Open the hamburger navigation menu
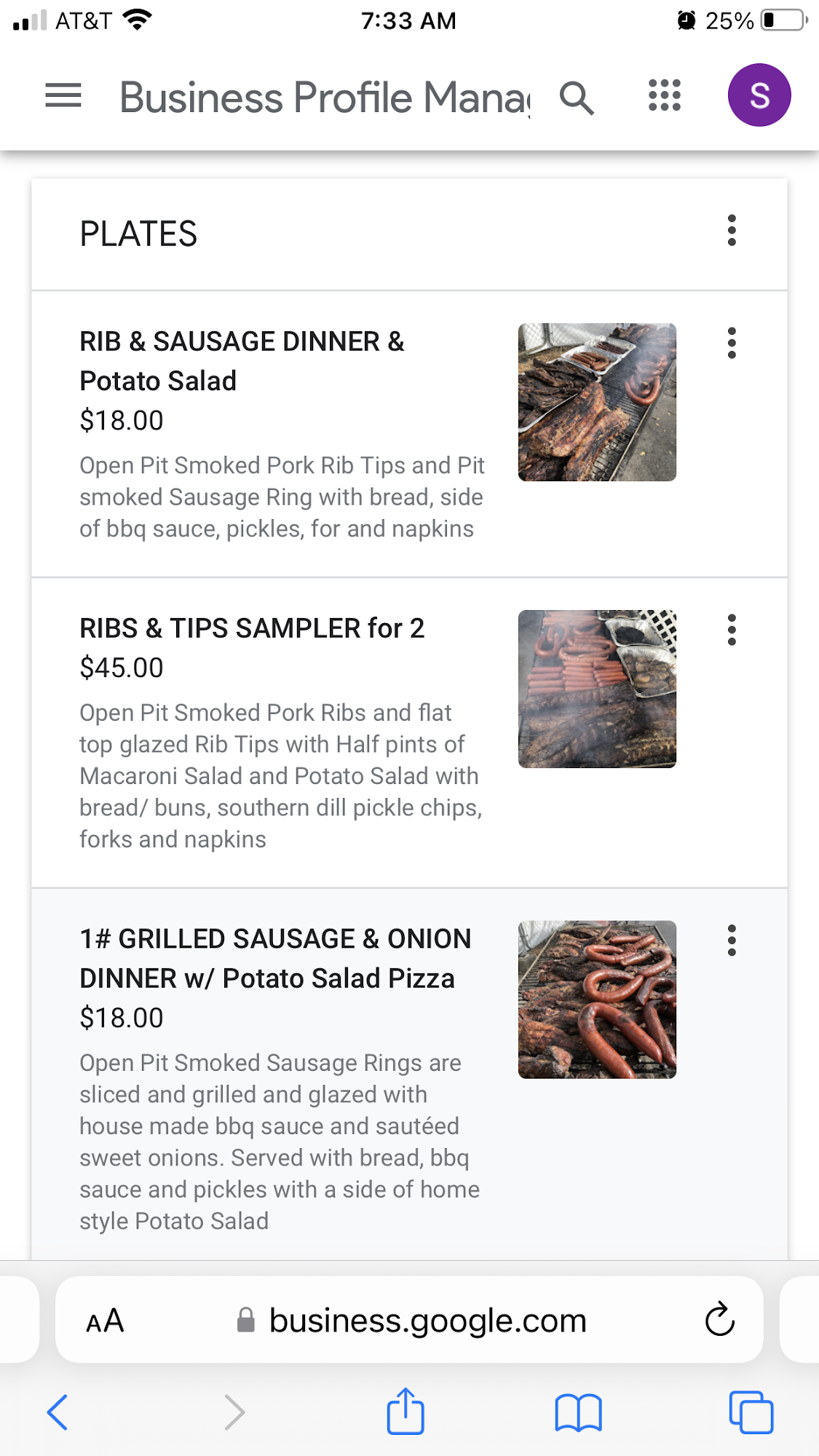Screen dimensions: 819x1456 (63, 95)
